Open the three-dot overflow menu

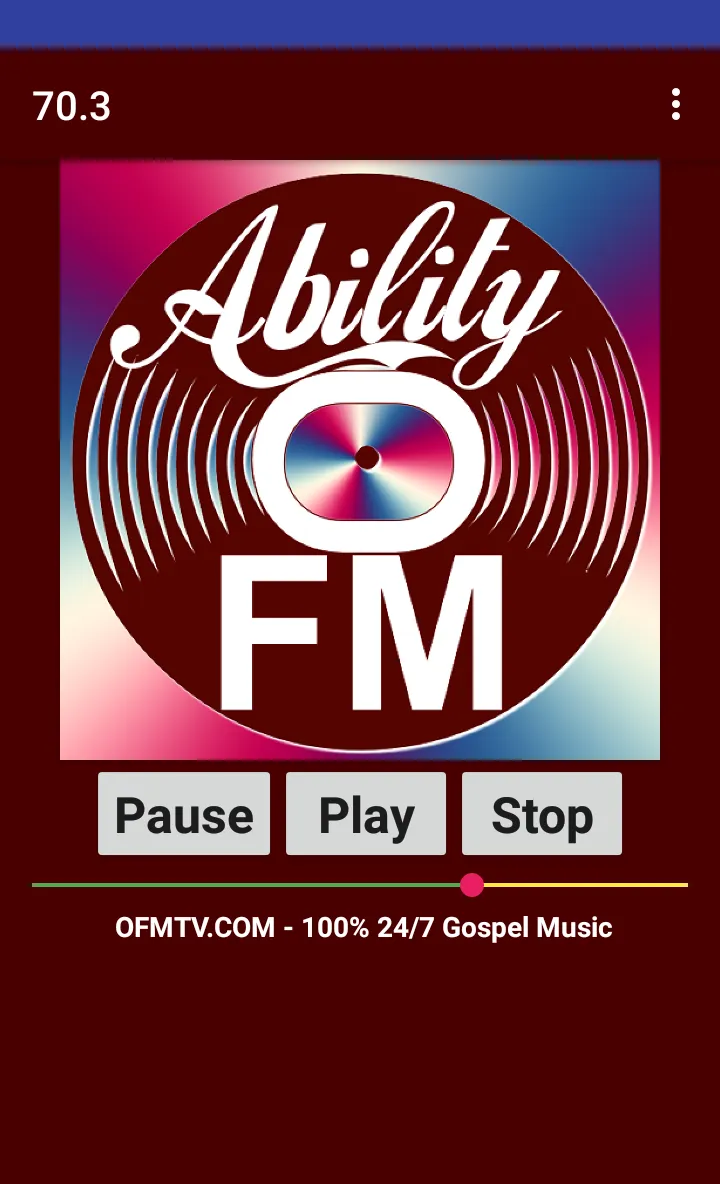coord(675,105)
